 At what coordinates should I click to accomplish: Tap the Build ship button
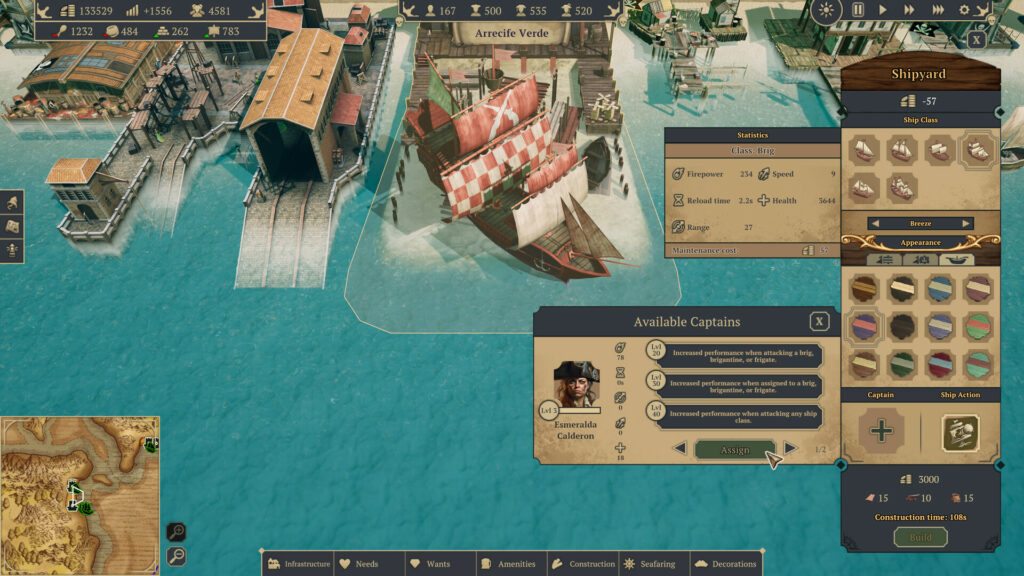tap(920, 537)
